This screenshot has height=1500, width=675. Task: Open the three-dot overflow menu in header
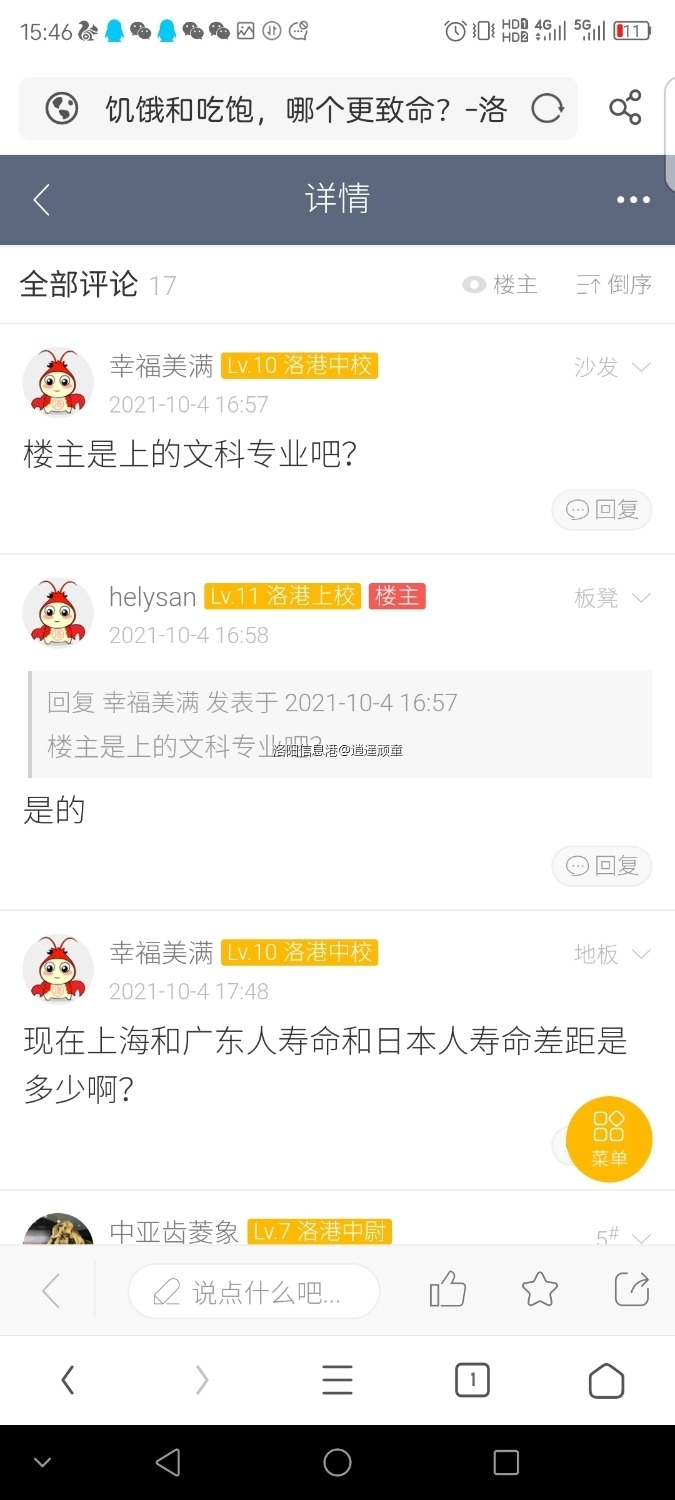pyautogui.click(x=633, y=200)
